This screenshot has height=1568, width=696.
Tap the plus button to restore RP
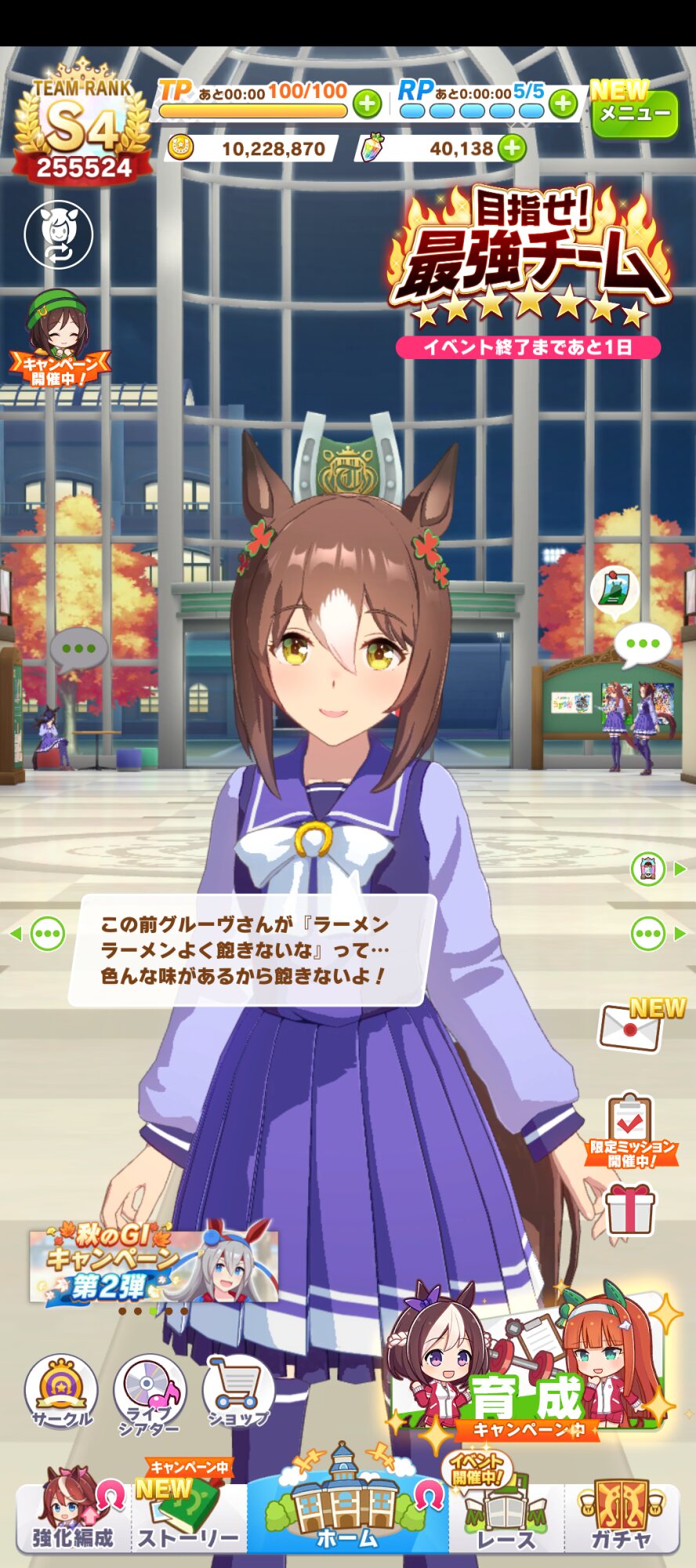coord(563,103)
